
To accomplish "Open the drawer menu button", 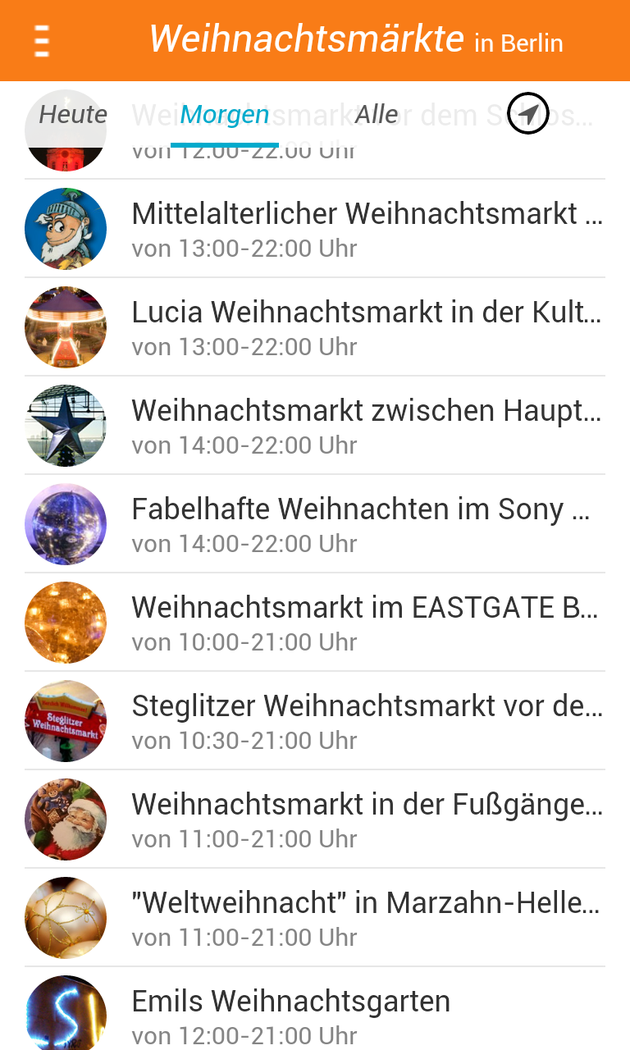I will [x=41, y=40].
